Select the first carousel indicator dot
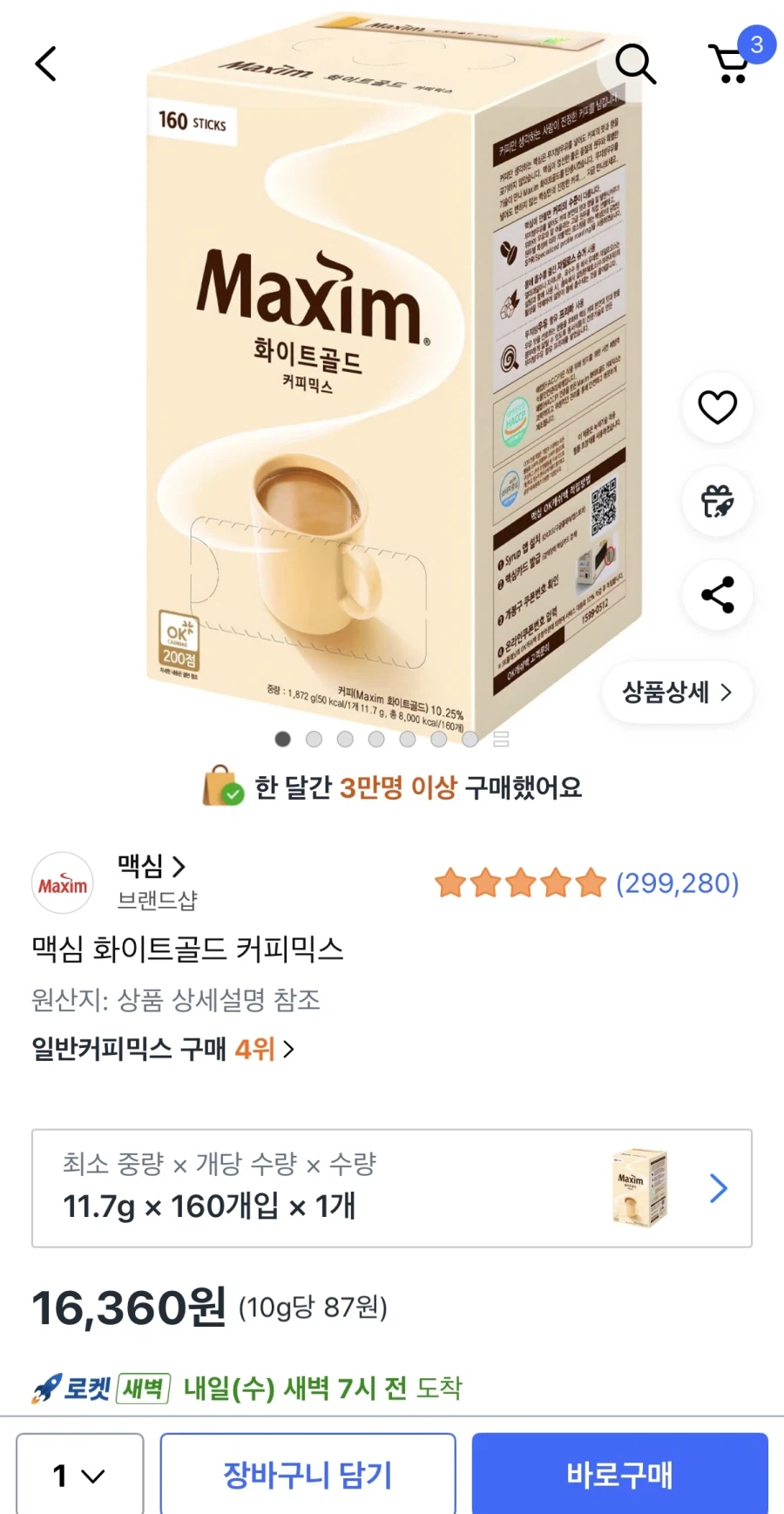 coord(282,739)
